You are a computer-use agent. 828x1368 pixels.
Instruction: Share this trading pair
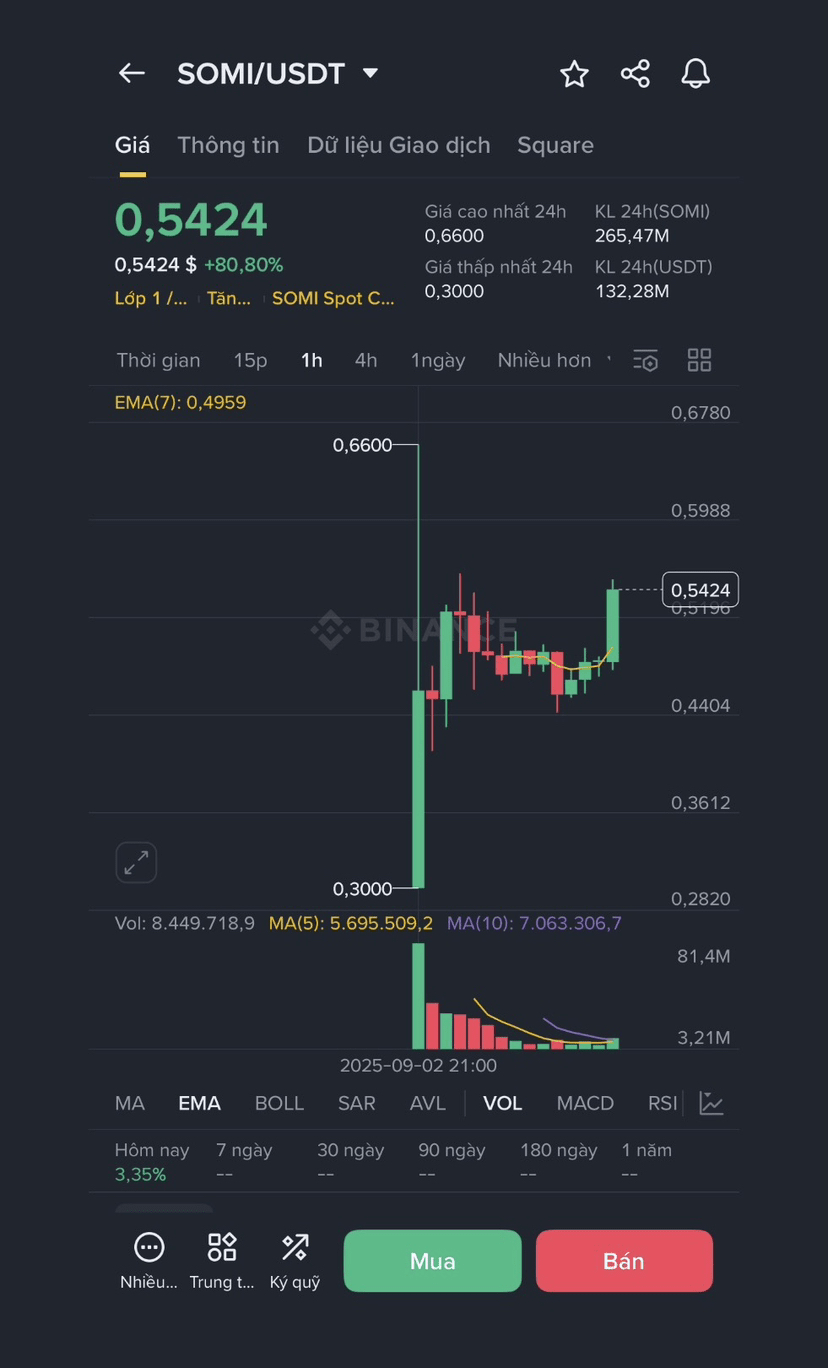pyautogui.click(x=635, y=73)
